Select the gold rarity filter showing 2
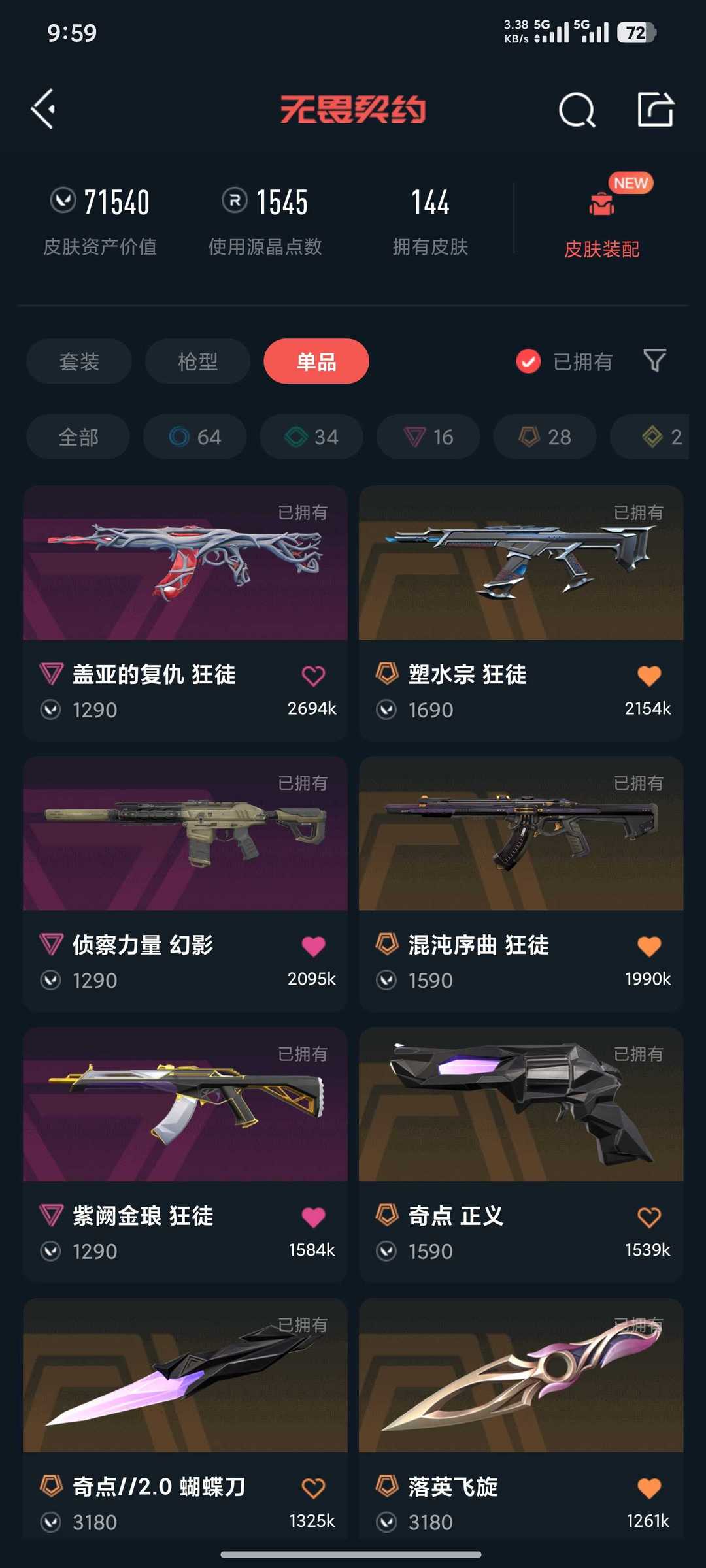This screenshot has height=1568, width=706. coord(654,437)
